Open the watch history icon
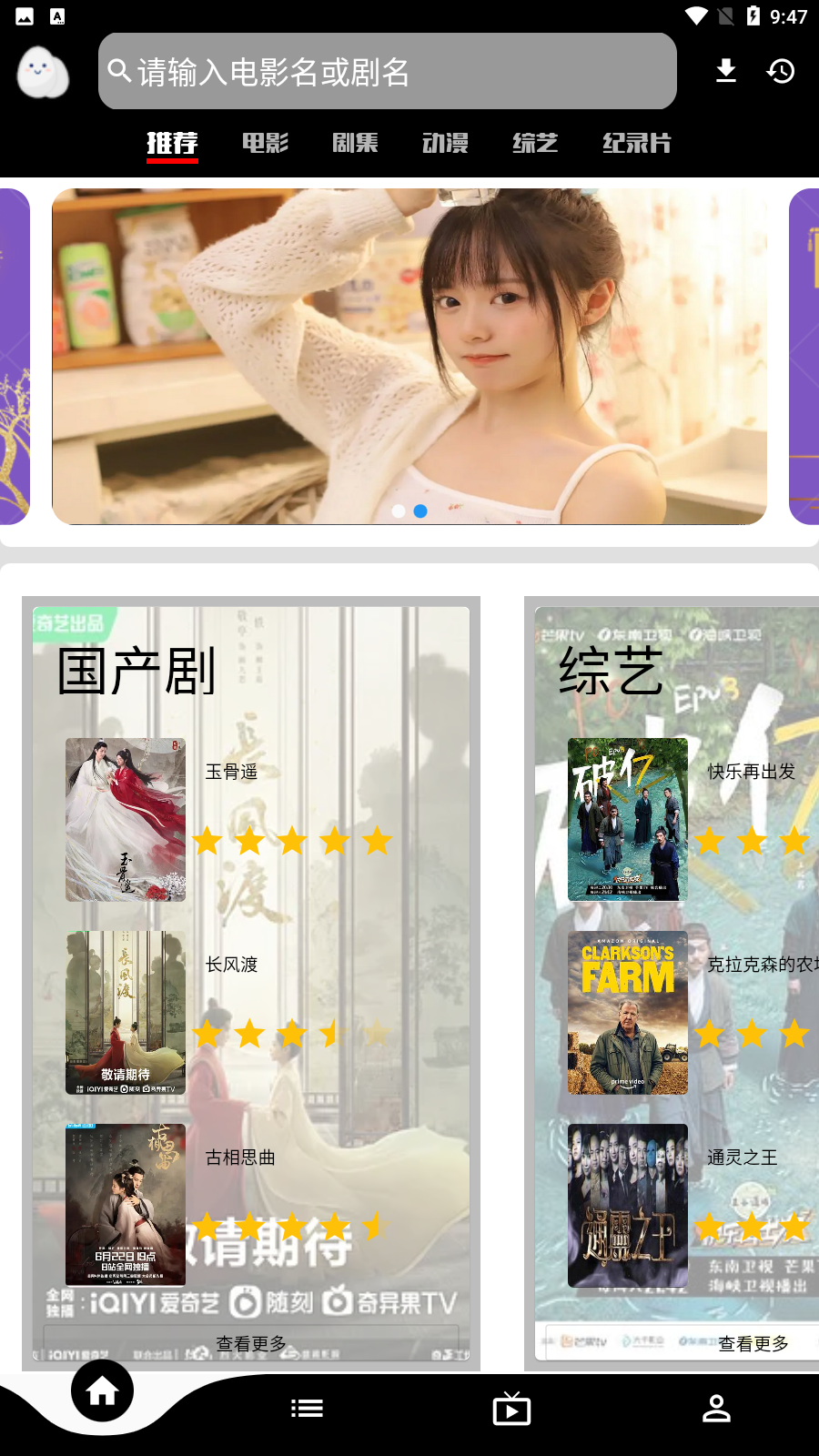Viewport: 819px width, 1456px height. point(781,71)
